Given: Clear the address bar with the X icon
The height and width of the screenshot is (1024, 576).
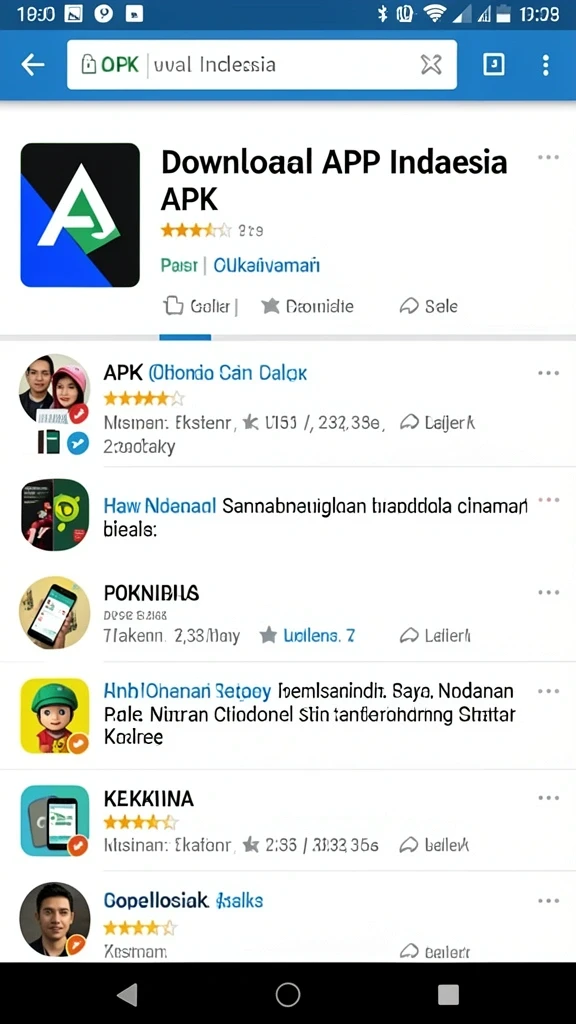Looking at the screenshot, I should 431,65.
